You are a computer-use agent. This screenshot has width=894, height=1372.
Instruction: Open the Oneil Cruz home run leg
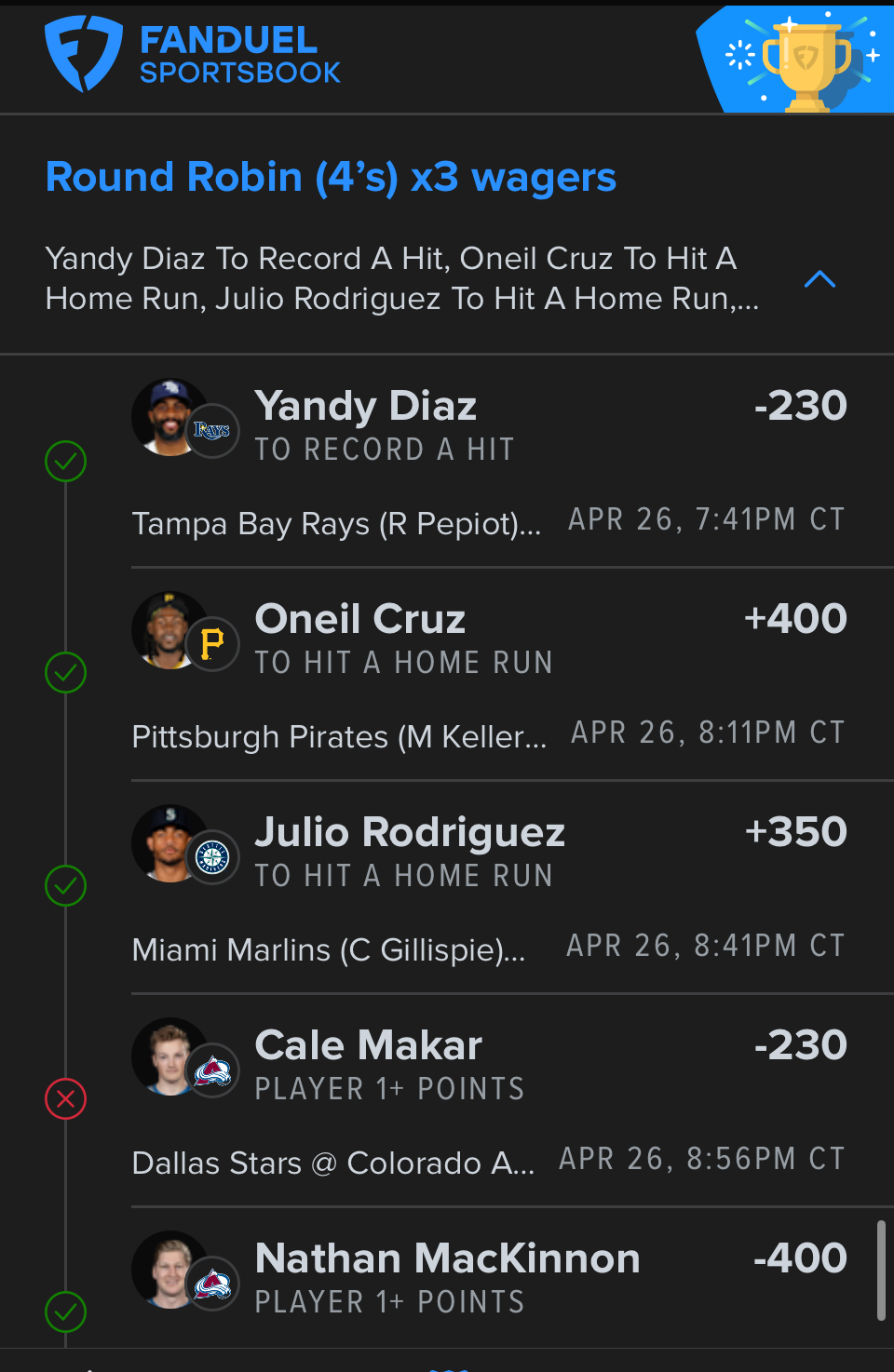click(489, 674)
